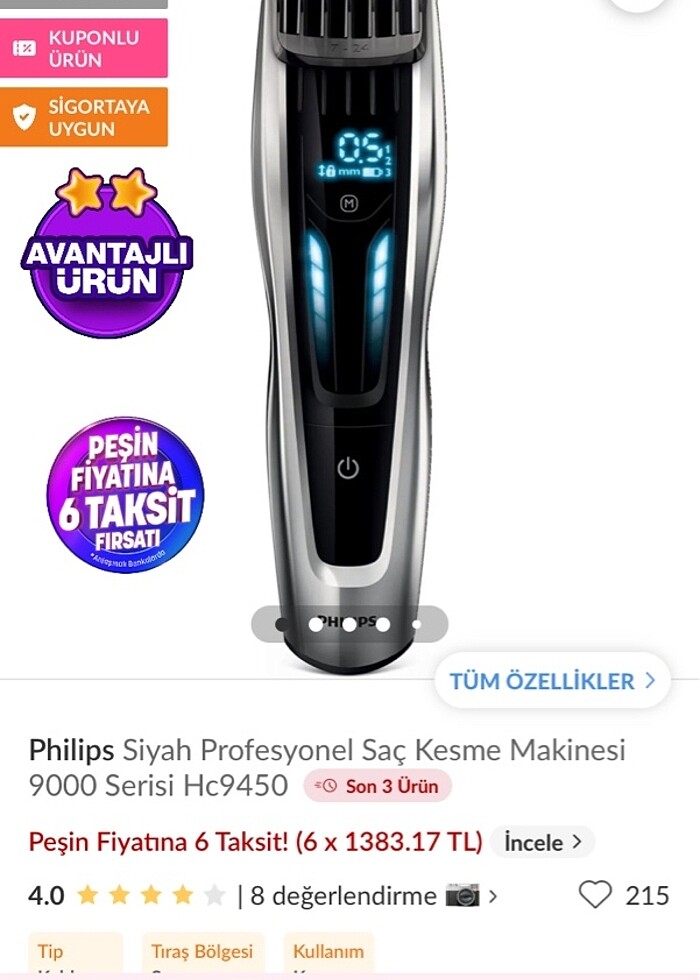Tap İncele next to the installment offer
700x980 pixels.
point(544,842)
